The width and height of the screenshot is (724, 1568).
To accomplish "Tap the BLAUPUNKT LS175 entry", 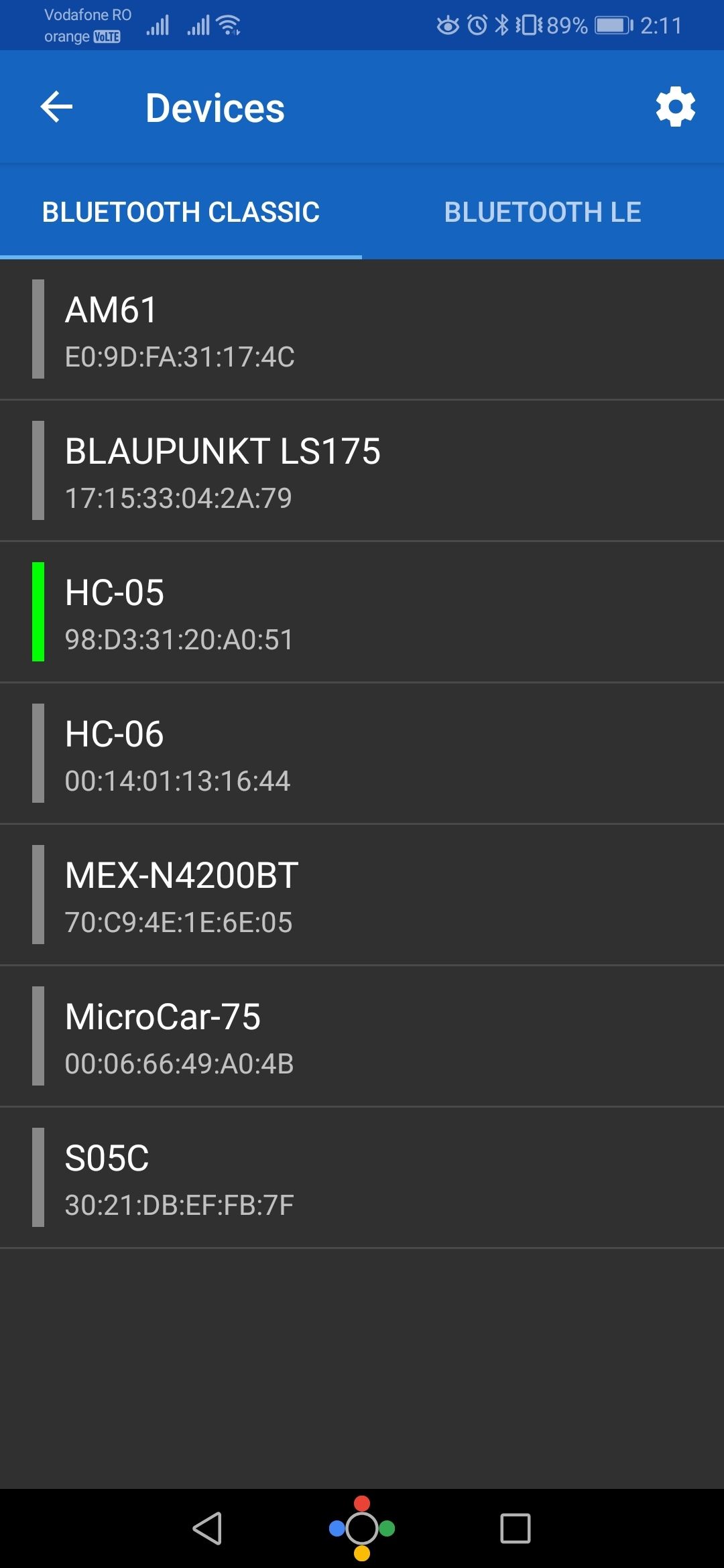I will click(x=362, y=470).
